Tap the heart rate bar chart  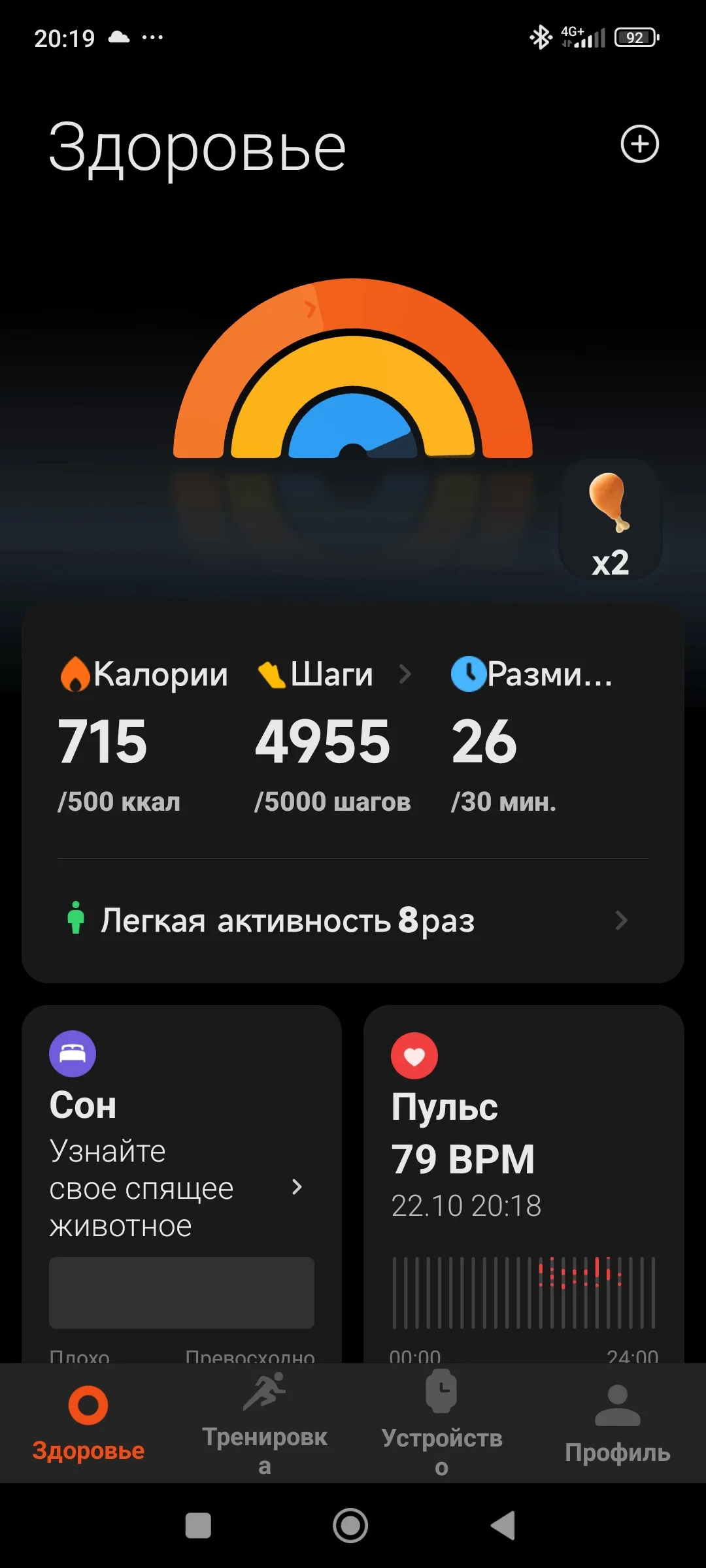(x=523, y=1294)
